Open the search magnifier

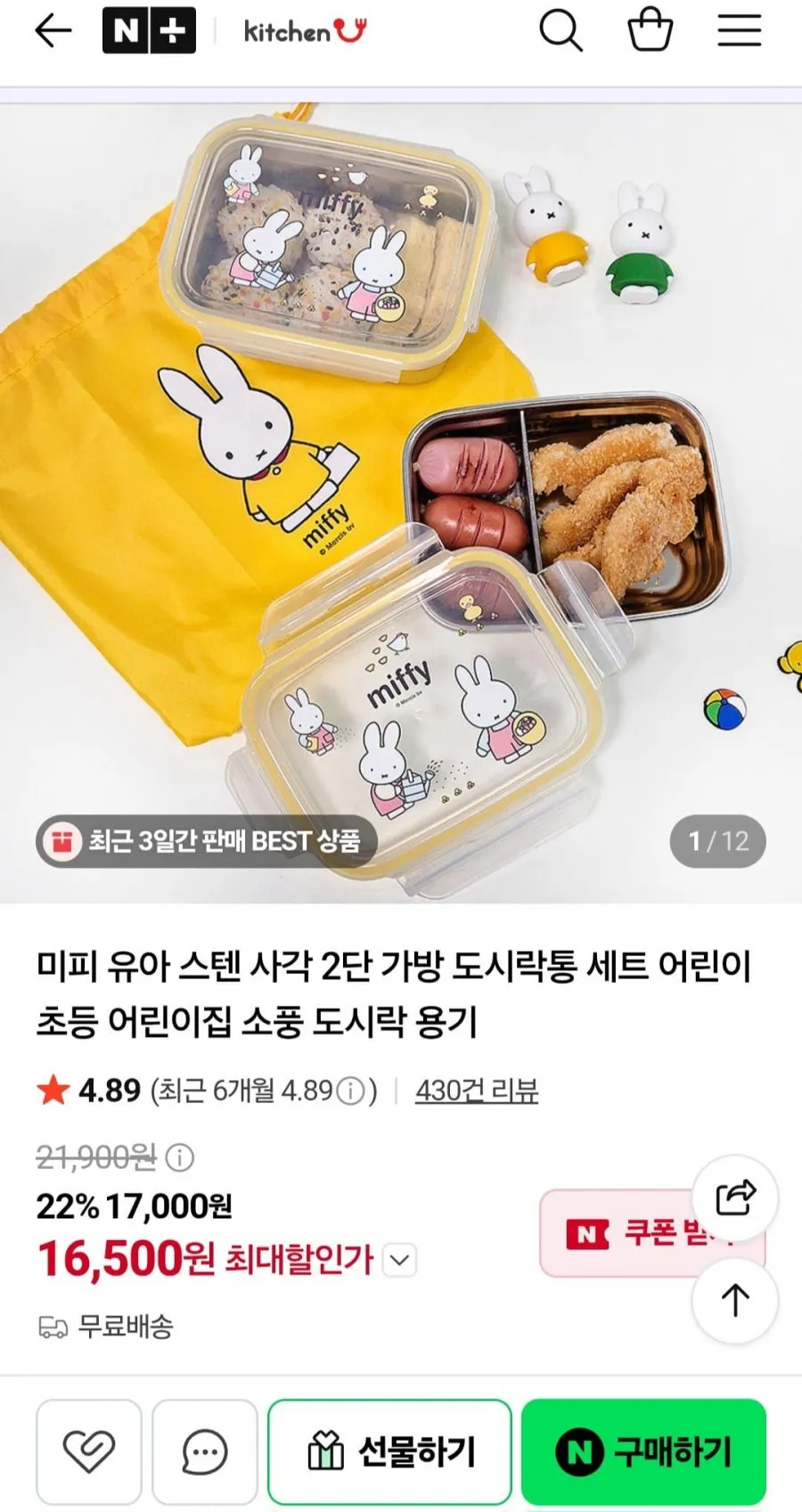561,31
